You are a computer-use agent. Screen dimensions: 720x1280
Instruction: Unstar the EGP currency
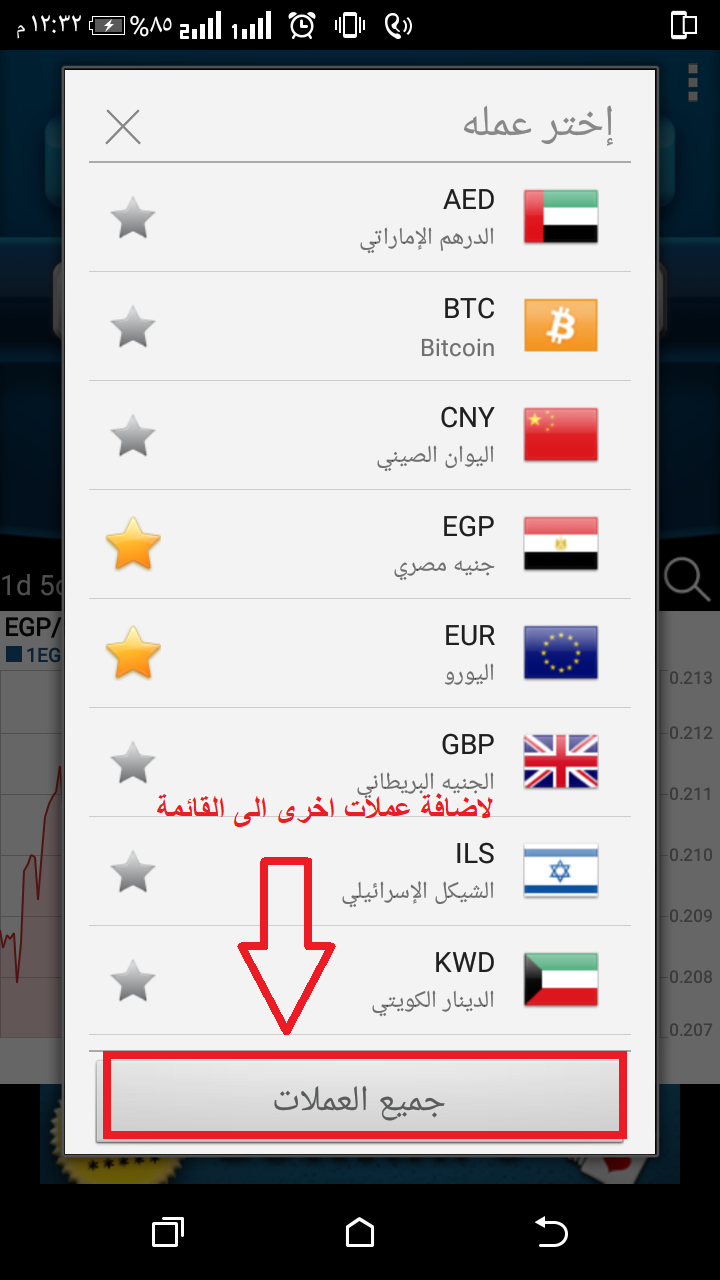[132, 545]
